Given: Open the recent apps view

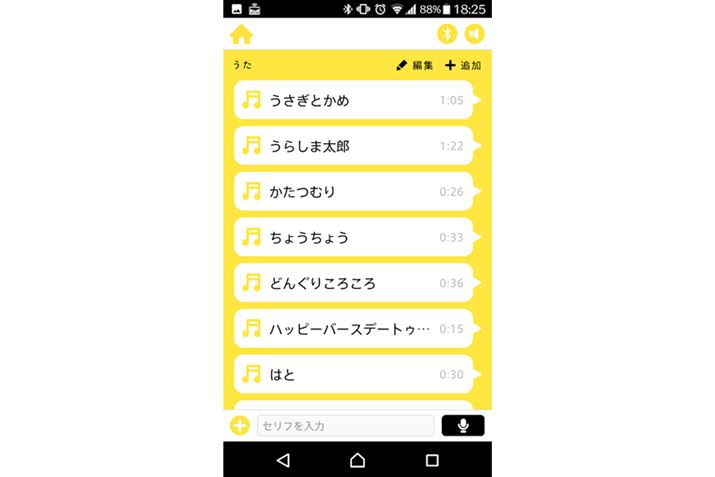Looking at the screenshot, I should click(x=432, y=460).
